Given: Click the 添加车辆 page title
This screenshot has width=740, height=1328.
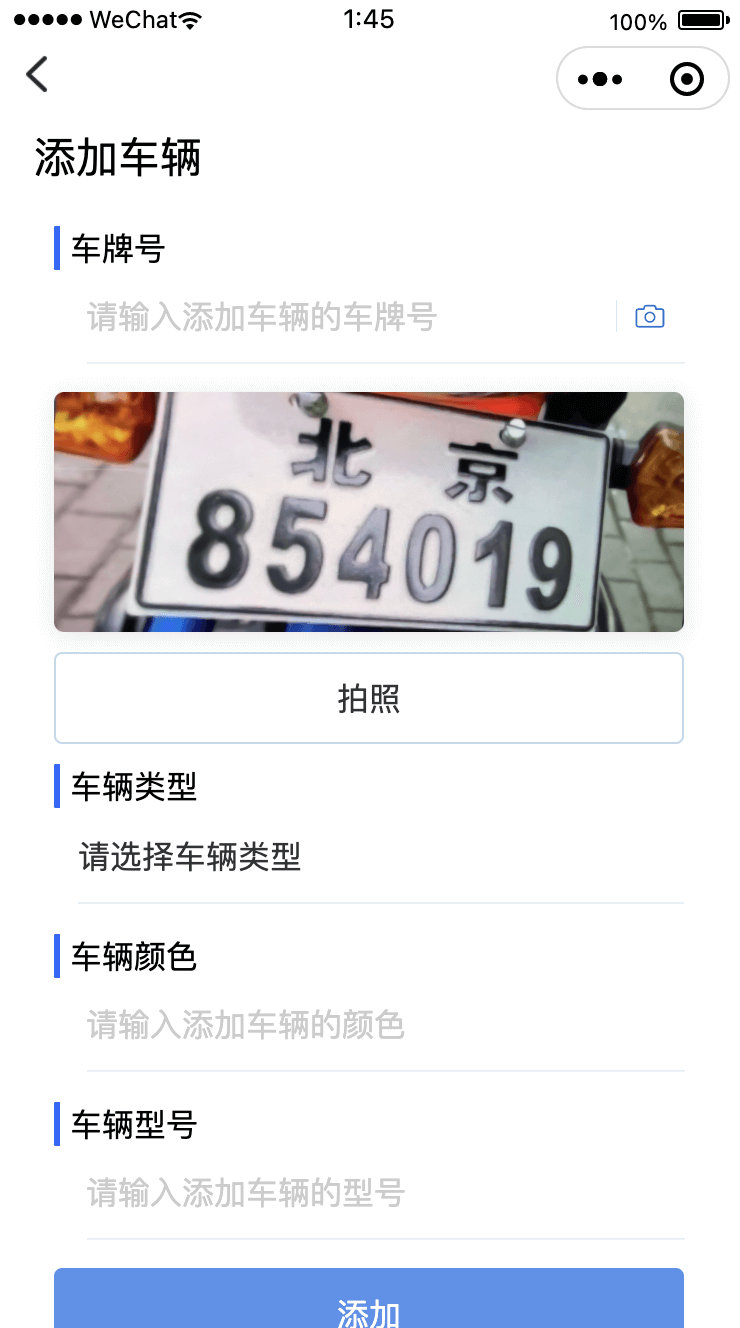Looking at the screenshot, I should tap(118, 158).
